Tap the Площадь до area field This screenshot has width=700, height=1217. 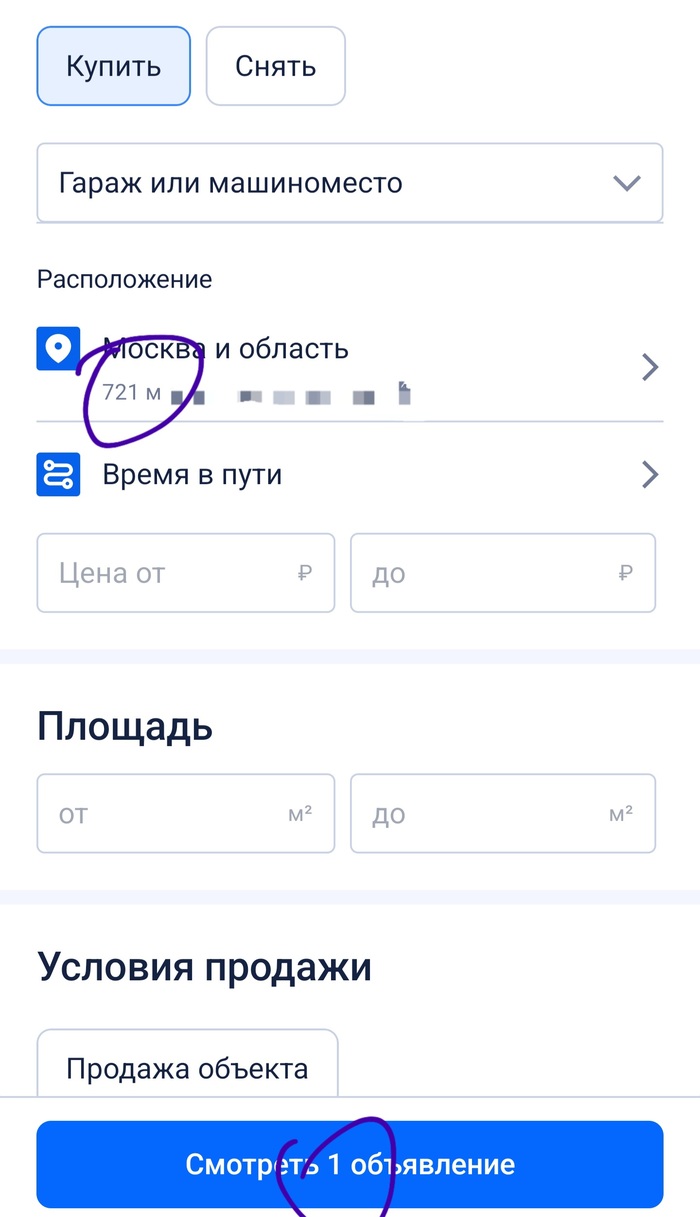click(x=502, y=814)
